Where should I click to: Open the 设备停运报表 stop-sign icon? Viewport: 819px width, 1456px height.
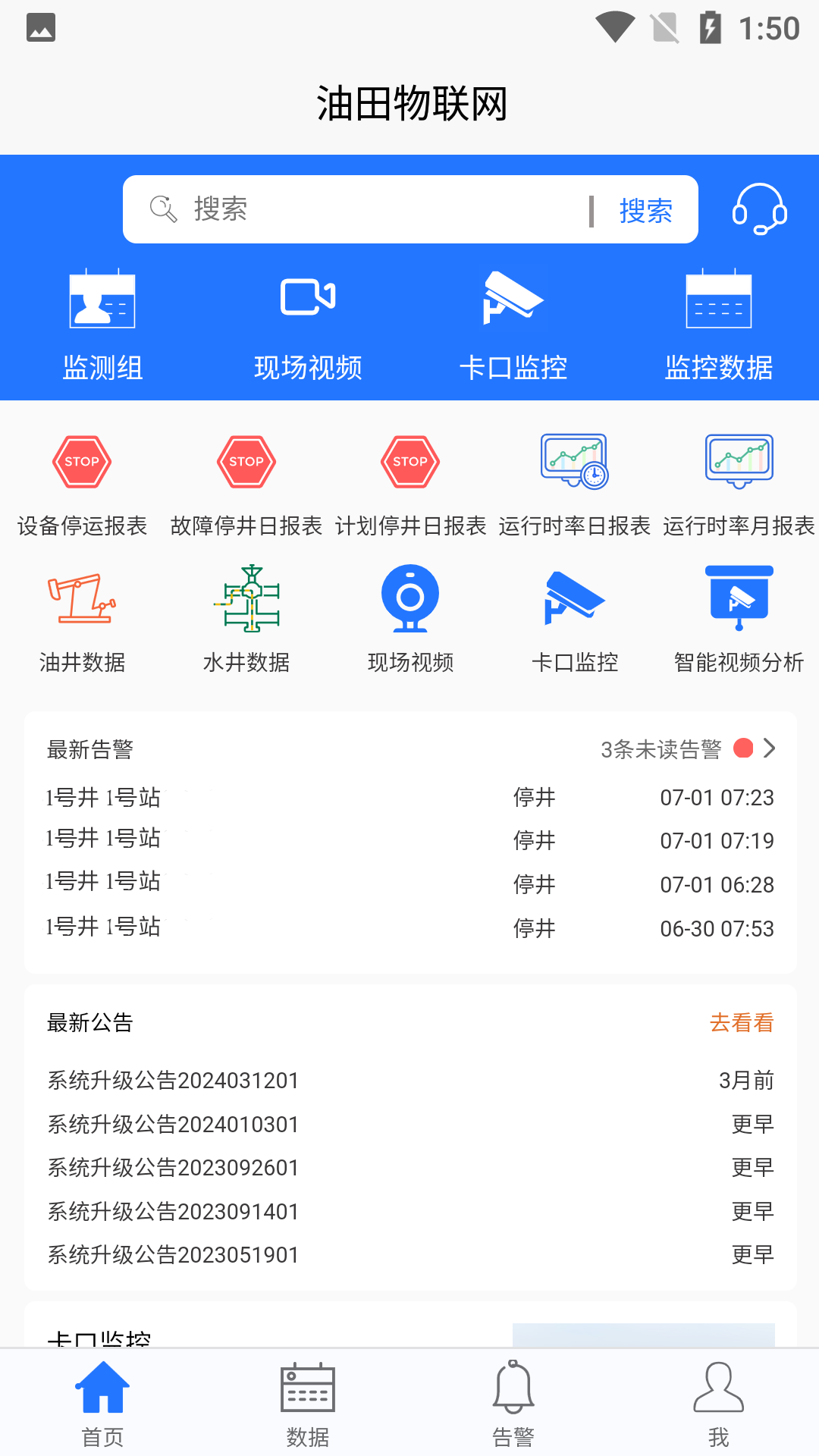81,461
